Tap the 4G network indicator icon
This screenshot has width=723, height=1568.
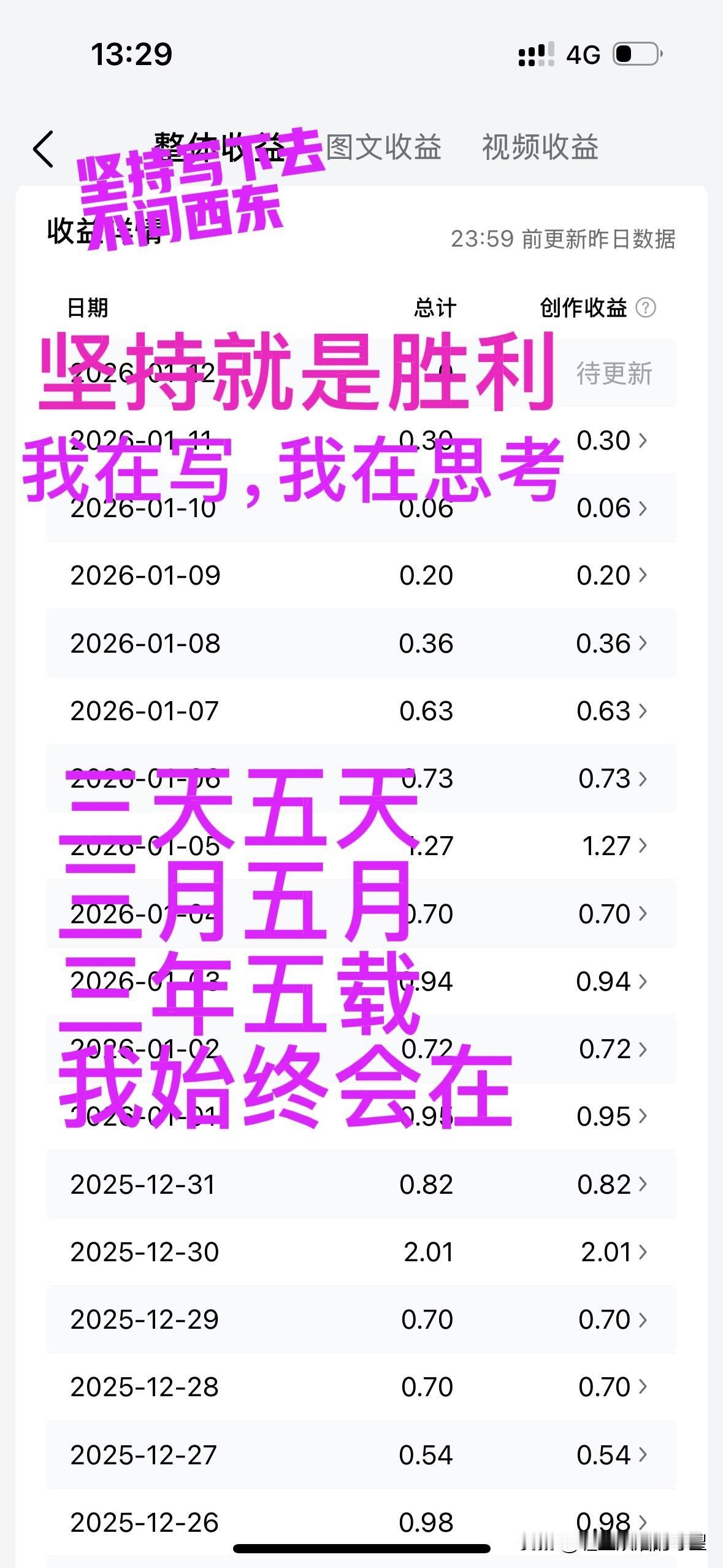(581, 54)
